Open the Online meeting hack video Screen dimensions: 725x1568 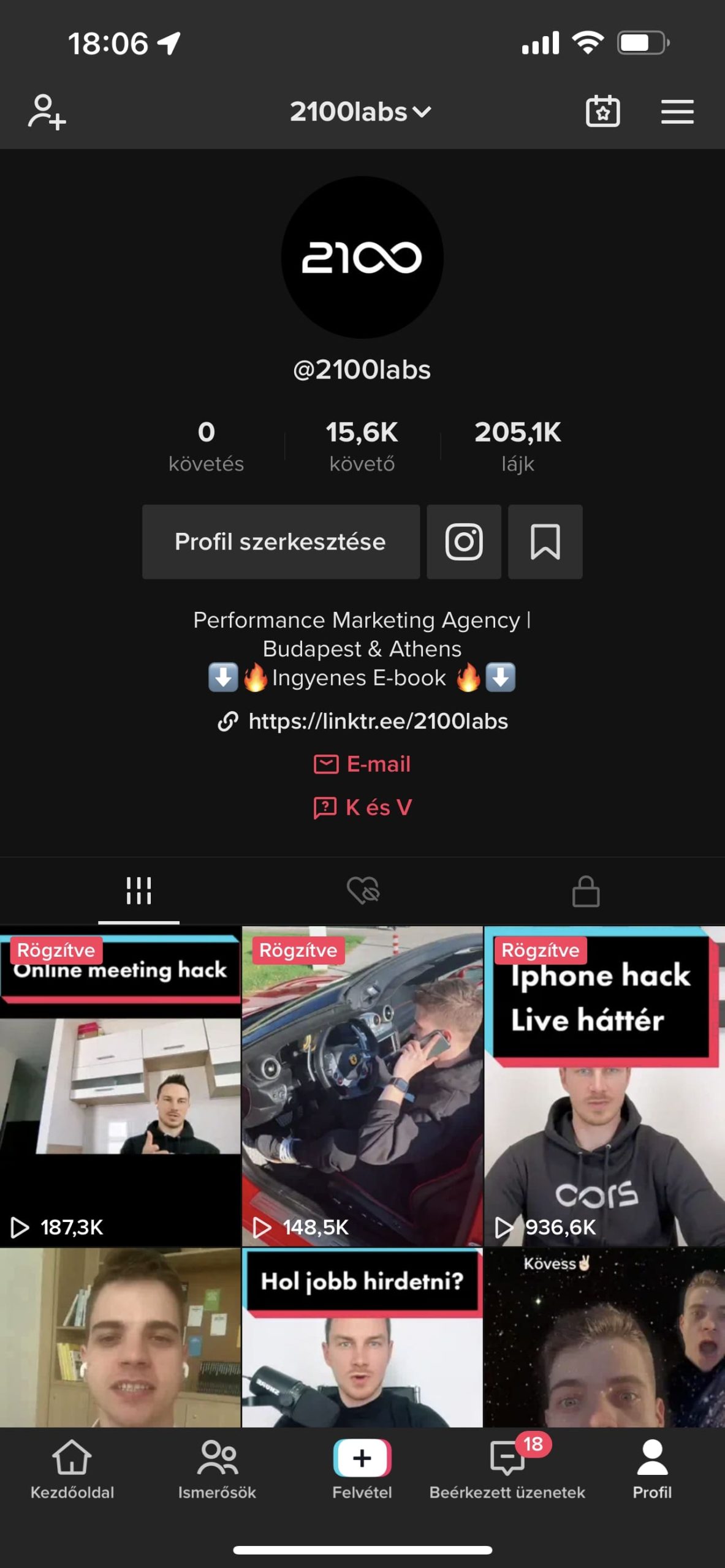120,1086
